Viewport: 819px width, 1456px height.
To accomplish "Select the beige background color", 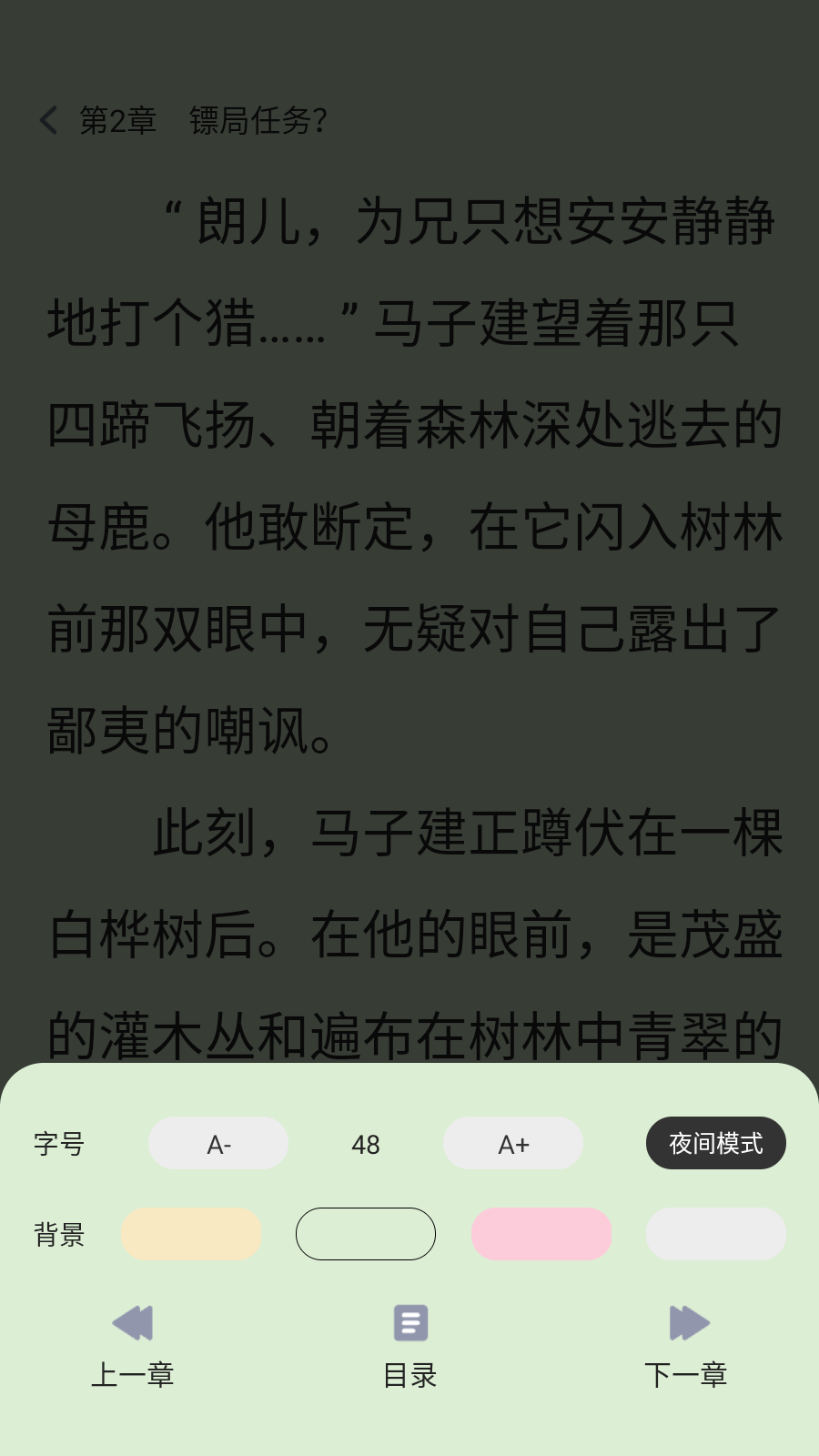I will click(191, 1234).
